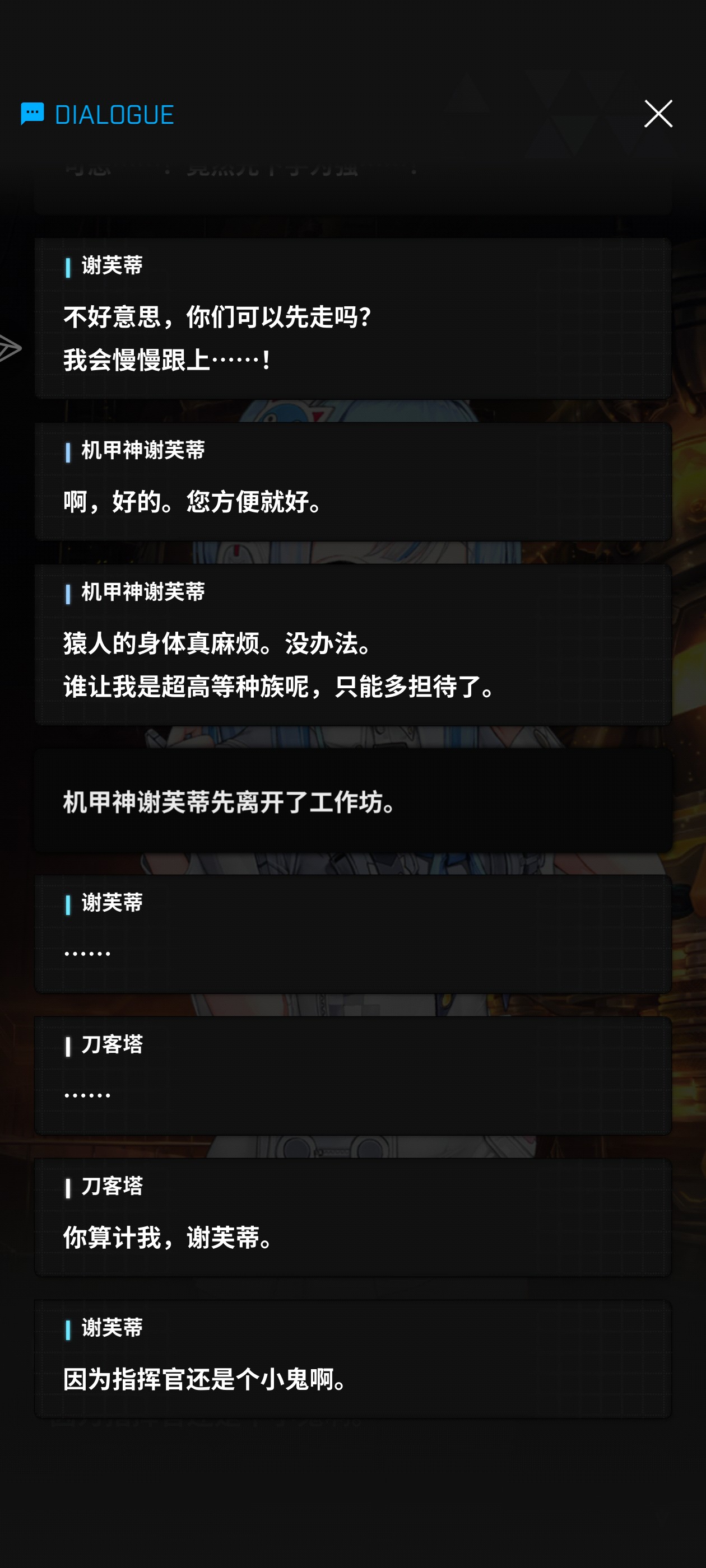Close the dialogue log

[658, 114]
